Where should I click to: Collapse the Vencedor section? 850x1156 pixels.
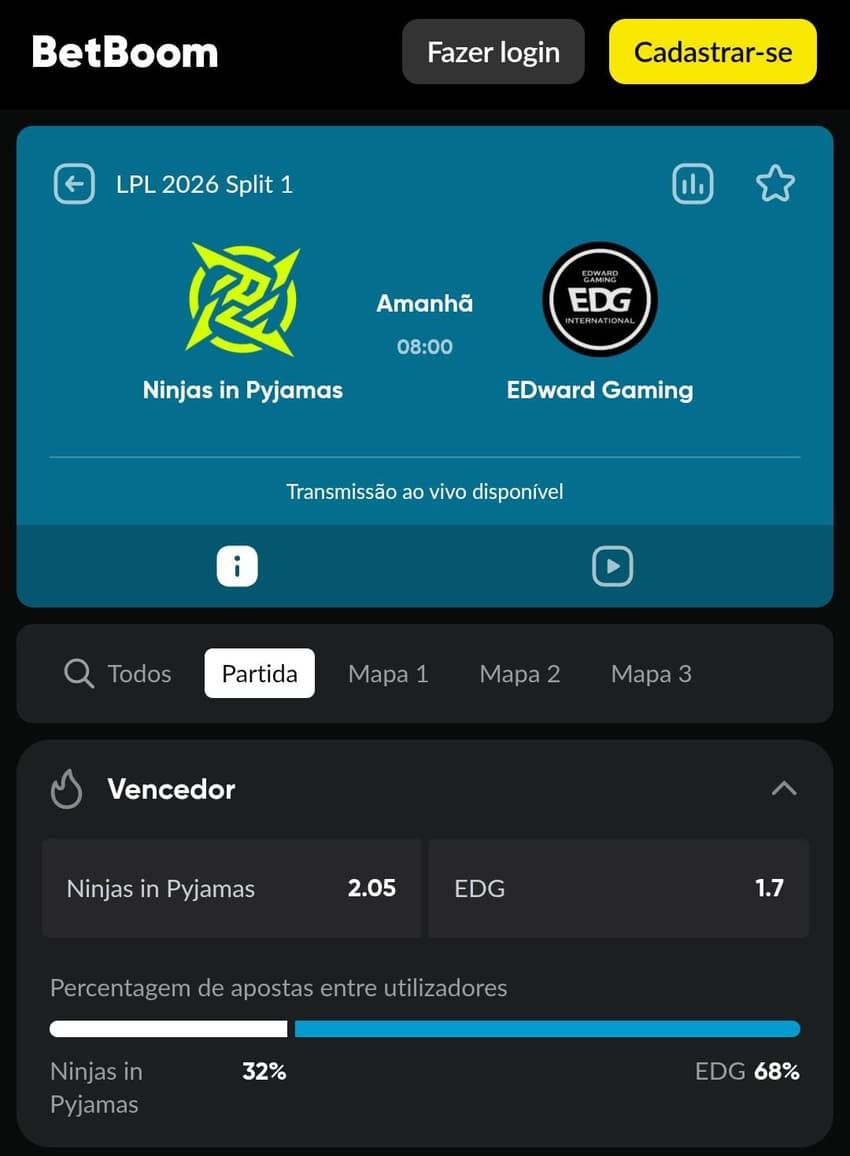[x=784, y=789]
